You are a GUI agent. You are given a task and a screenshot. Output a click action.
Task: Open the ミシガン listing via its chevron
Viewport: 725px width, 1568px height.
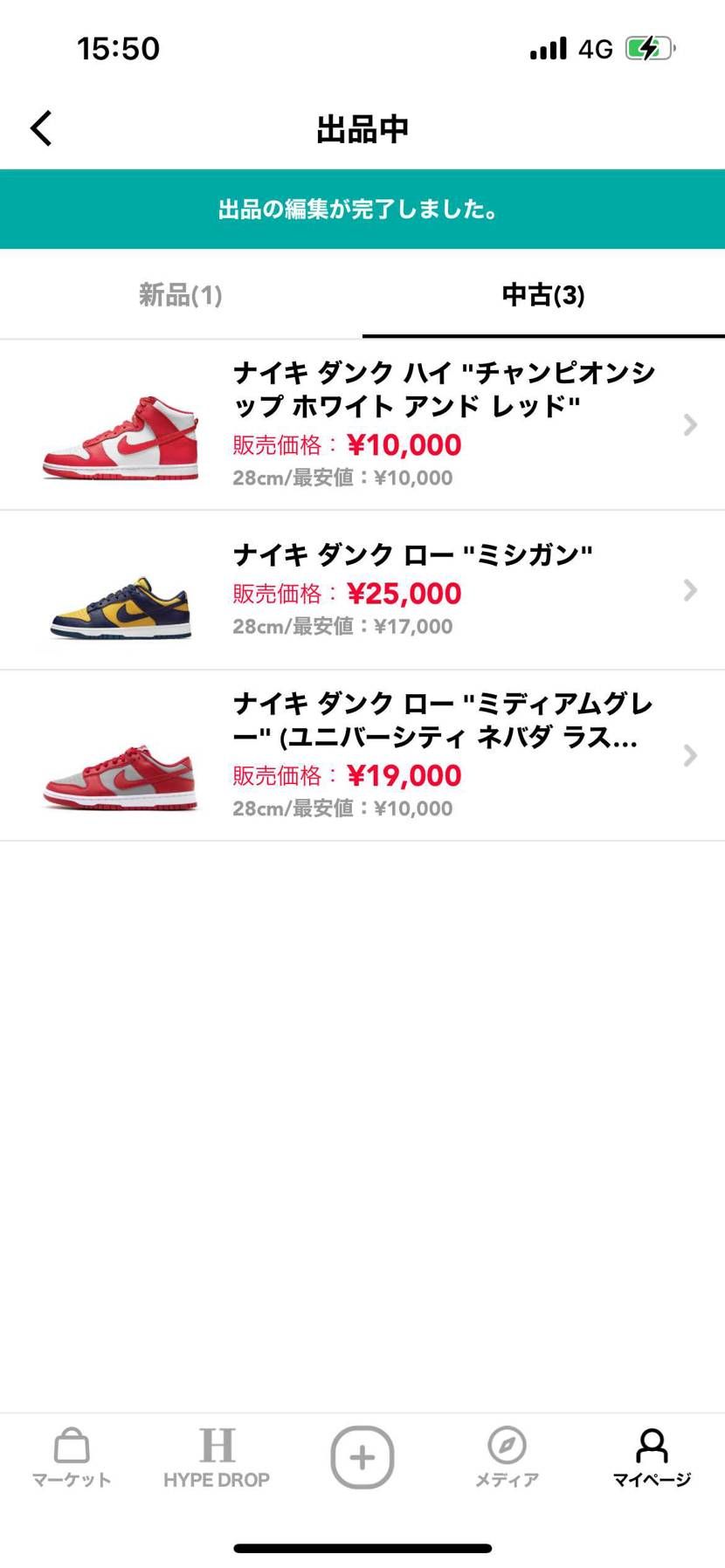pyautogui.click(x=691, y=590)
